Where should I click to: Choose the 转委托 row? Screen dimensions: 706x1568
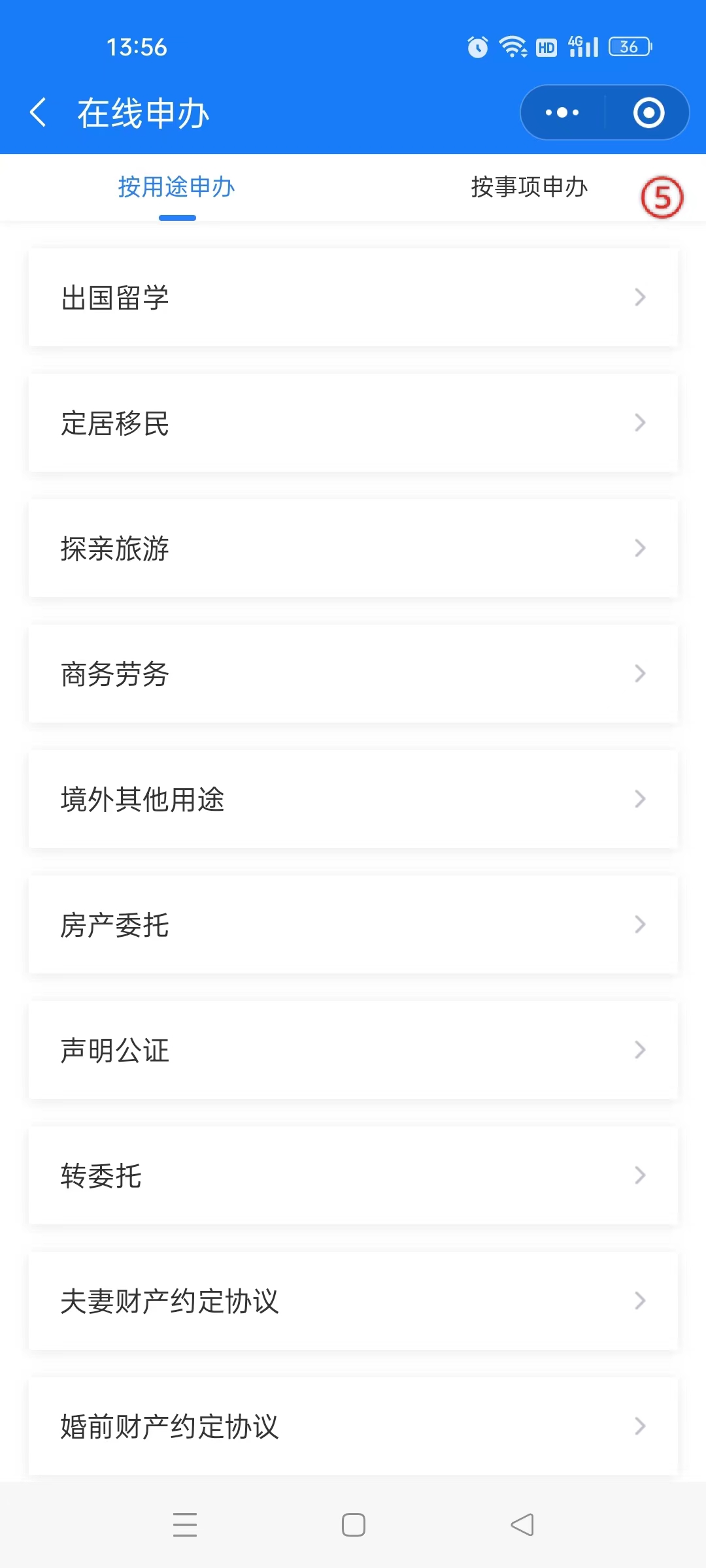click(353, 1175)
